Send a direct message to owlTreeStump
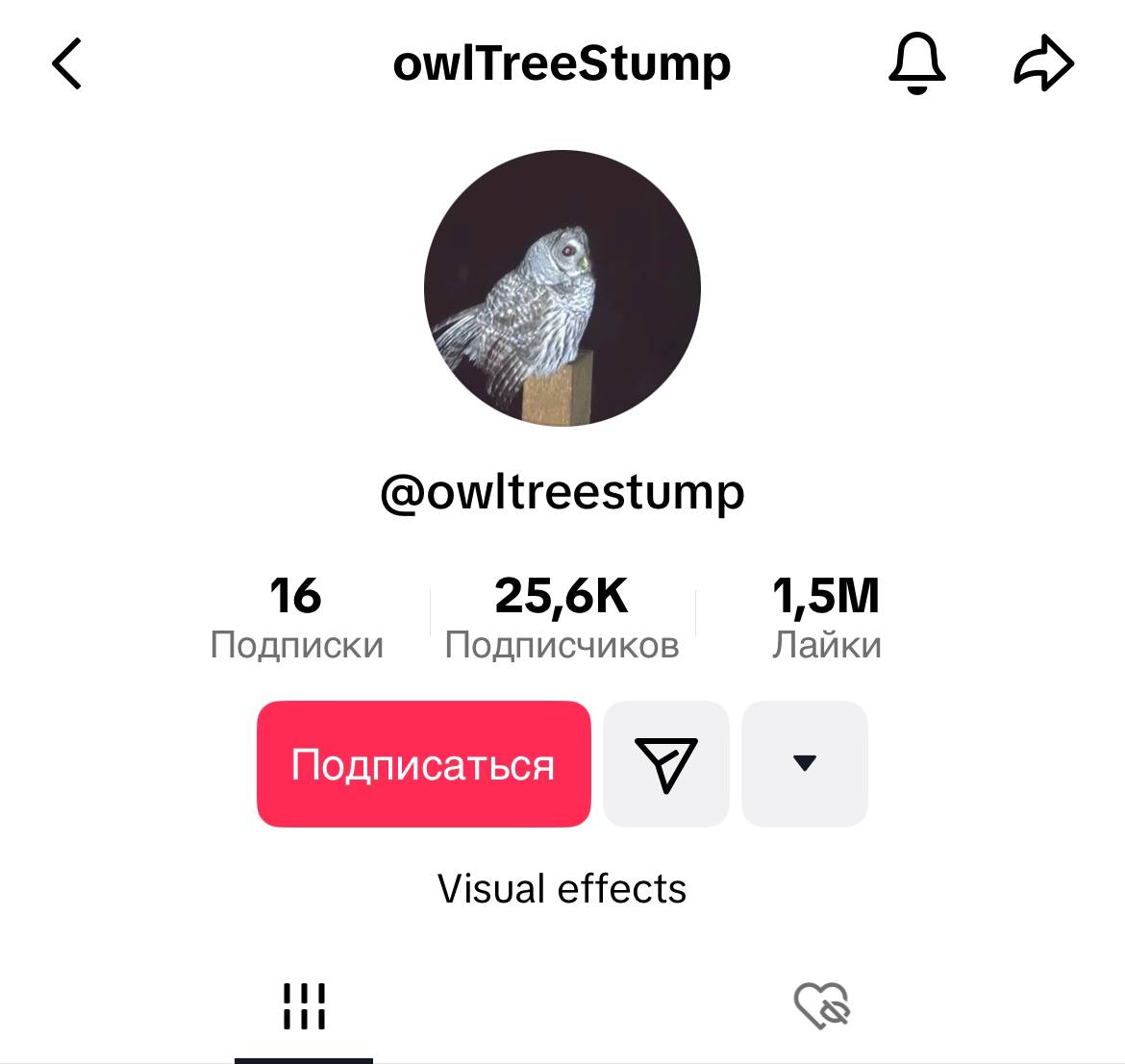Viewport: 1125px width, 1064px height. (x=665, y=764)
